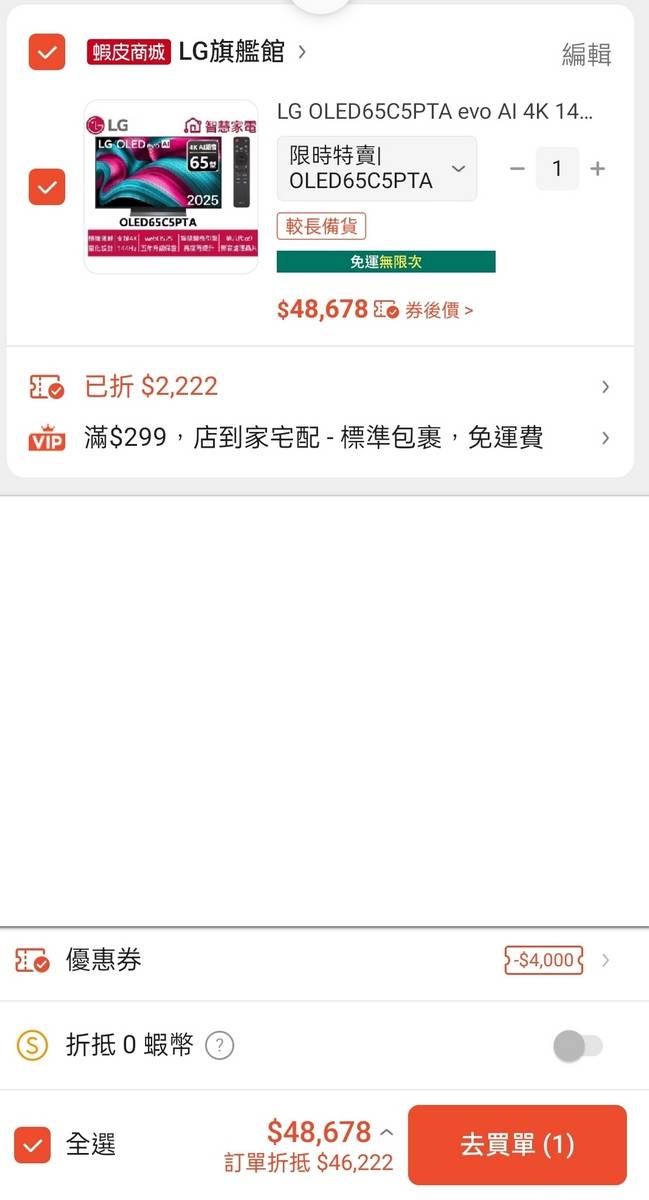Open the 限時特賣 variation dropdown
This screenshot has width=649, height=1200.
click(376, 169)
